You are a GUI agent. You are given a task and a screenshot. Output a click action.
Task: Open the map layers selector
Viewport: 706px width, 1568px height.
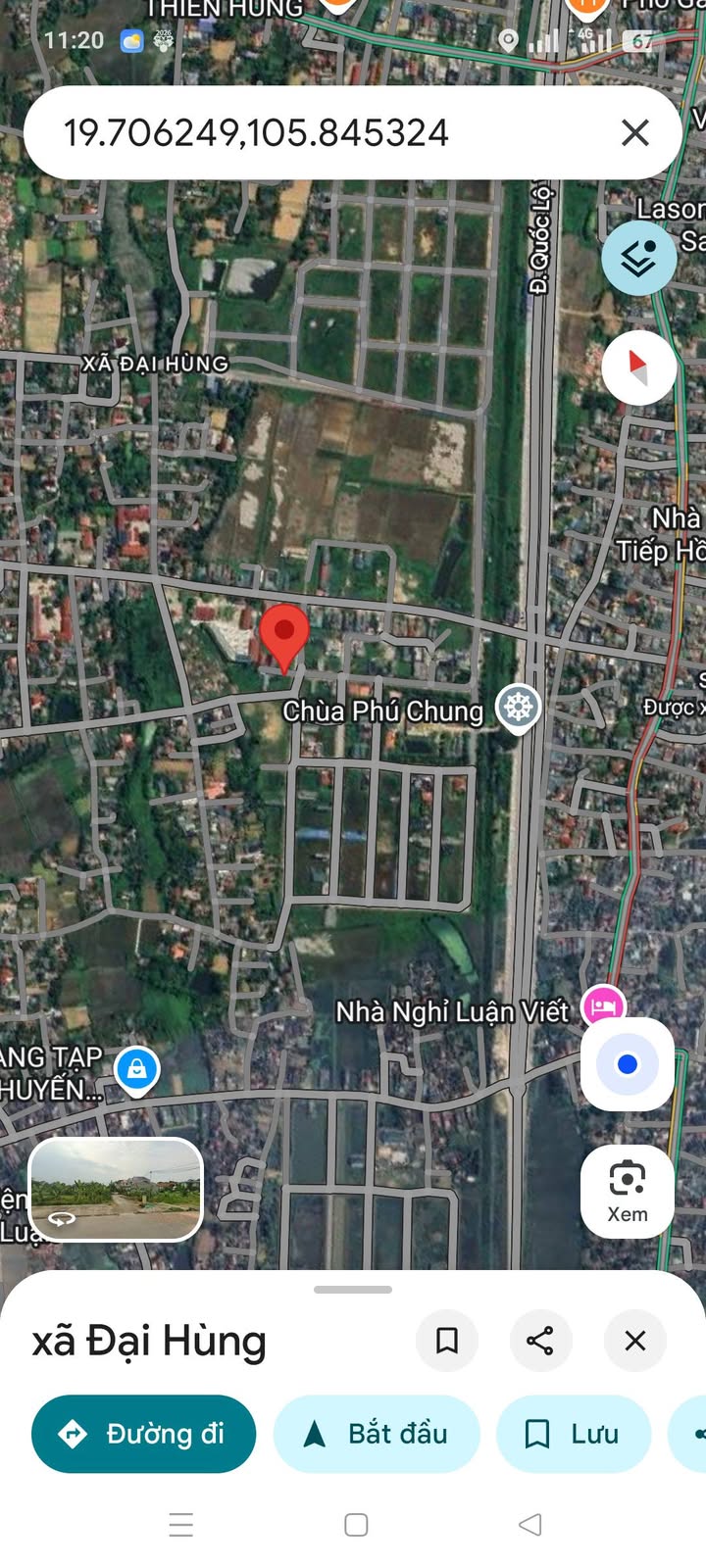click(638, 258)
